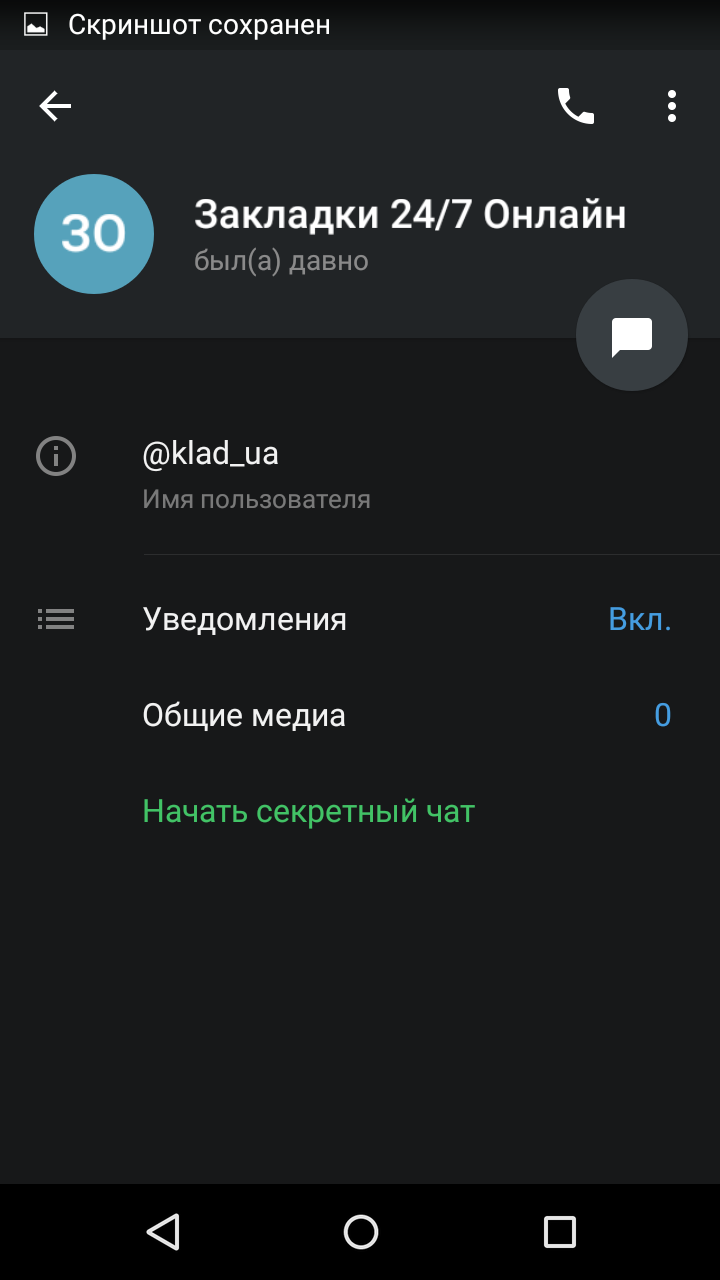Go back using the top arrow

pos(55,106)
